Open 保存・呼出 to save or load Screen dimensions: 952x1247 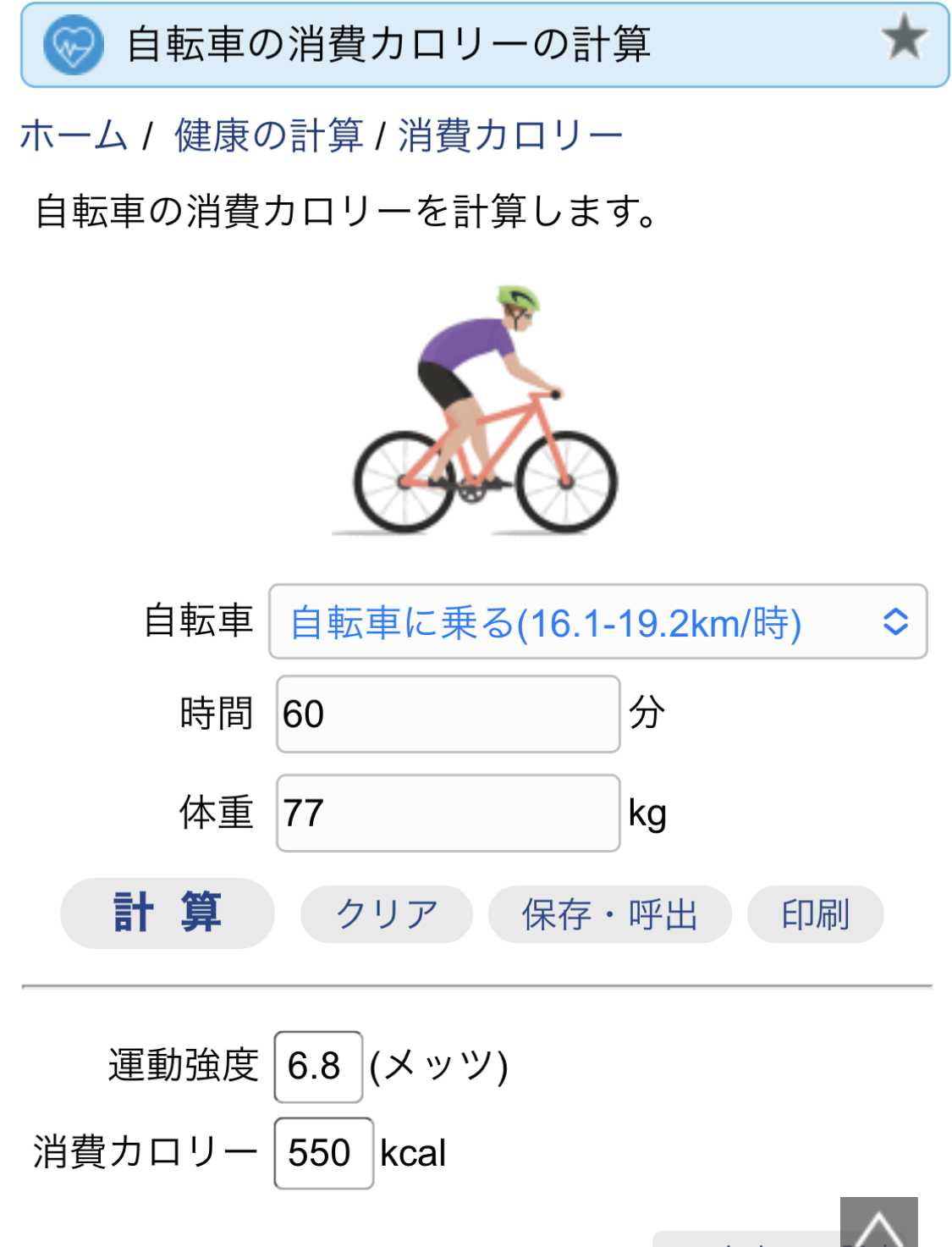click(609, 914)
